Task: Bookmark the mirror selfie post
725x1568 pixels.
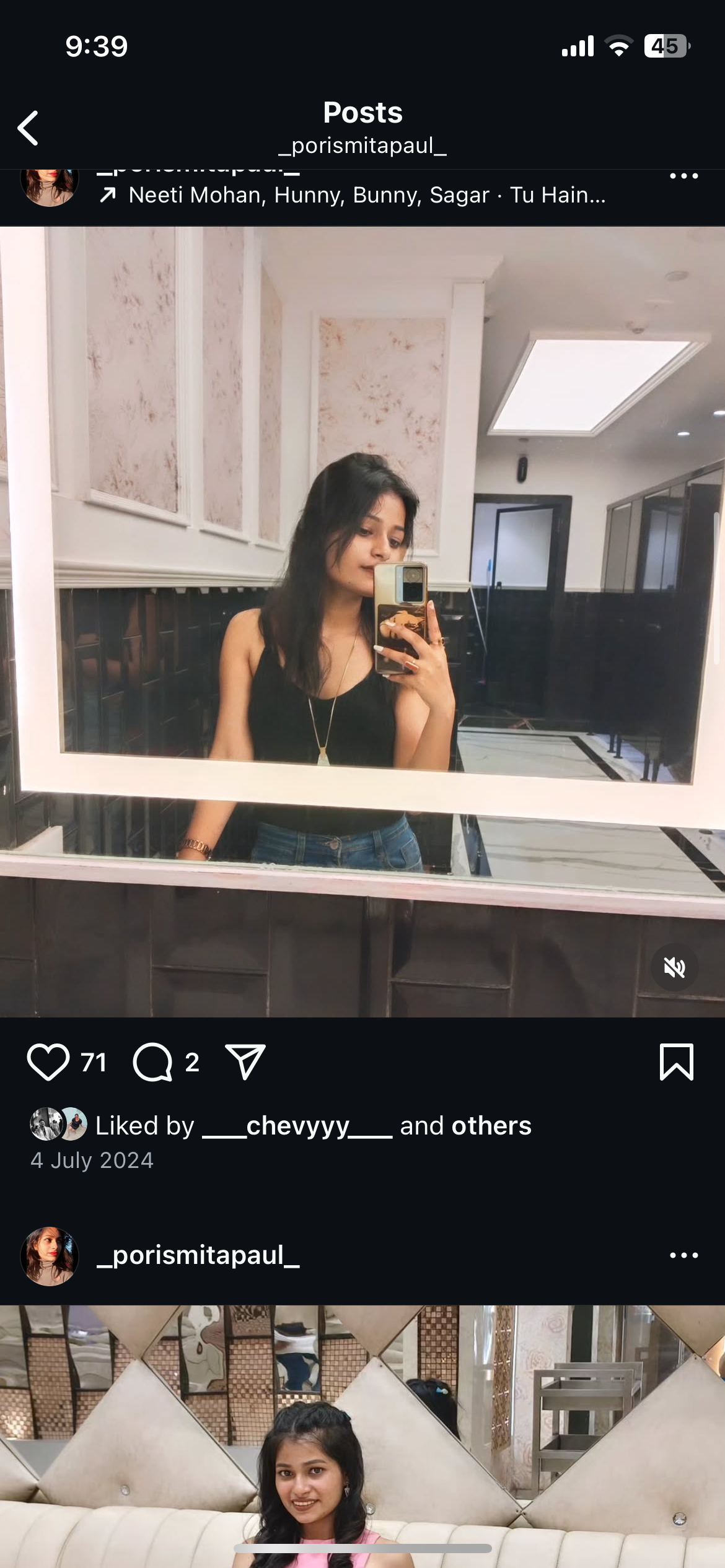Action: point(677,1062)
